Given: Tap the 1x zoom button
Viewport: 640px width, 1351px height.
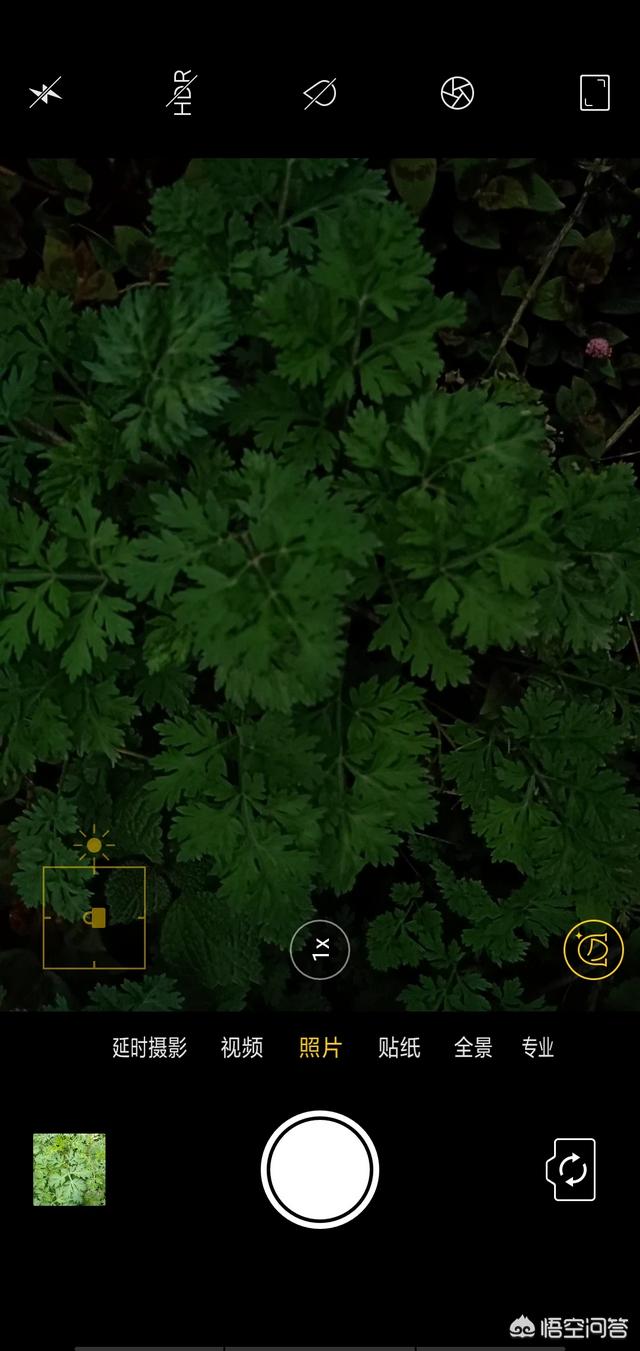Looking at the screenshot, I should pyautogui.click(x=320, y=949).
